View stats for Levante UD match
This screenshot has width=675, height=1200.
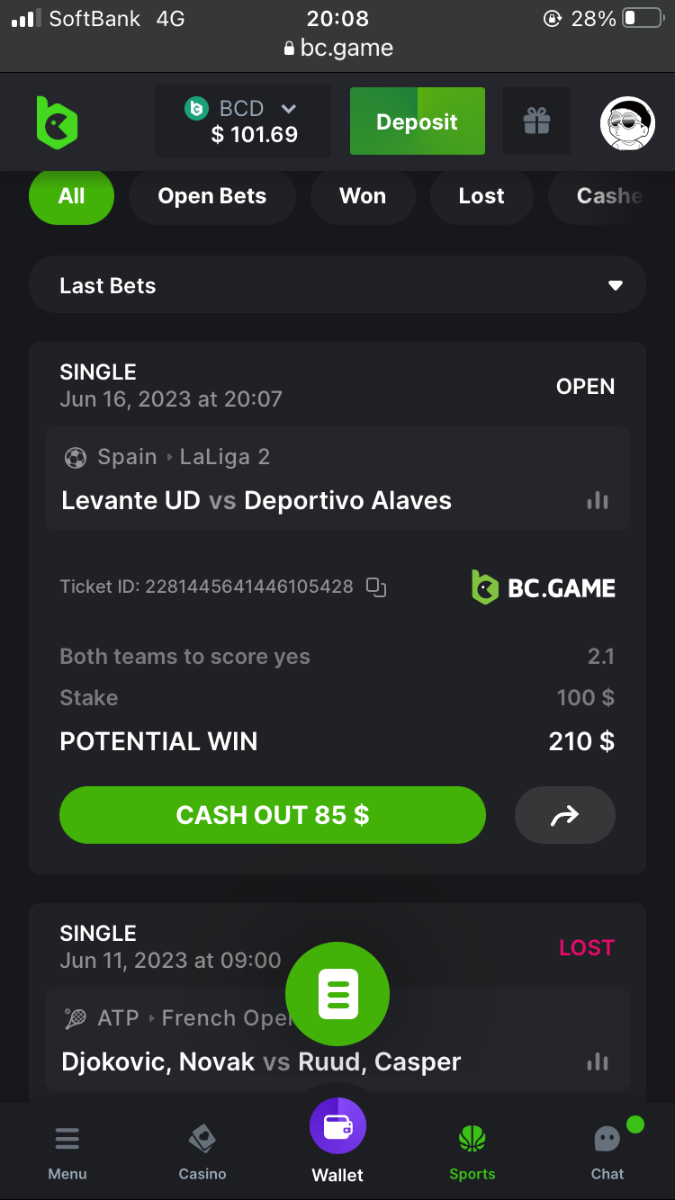598,501
